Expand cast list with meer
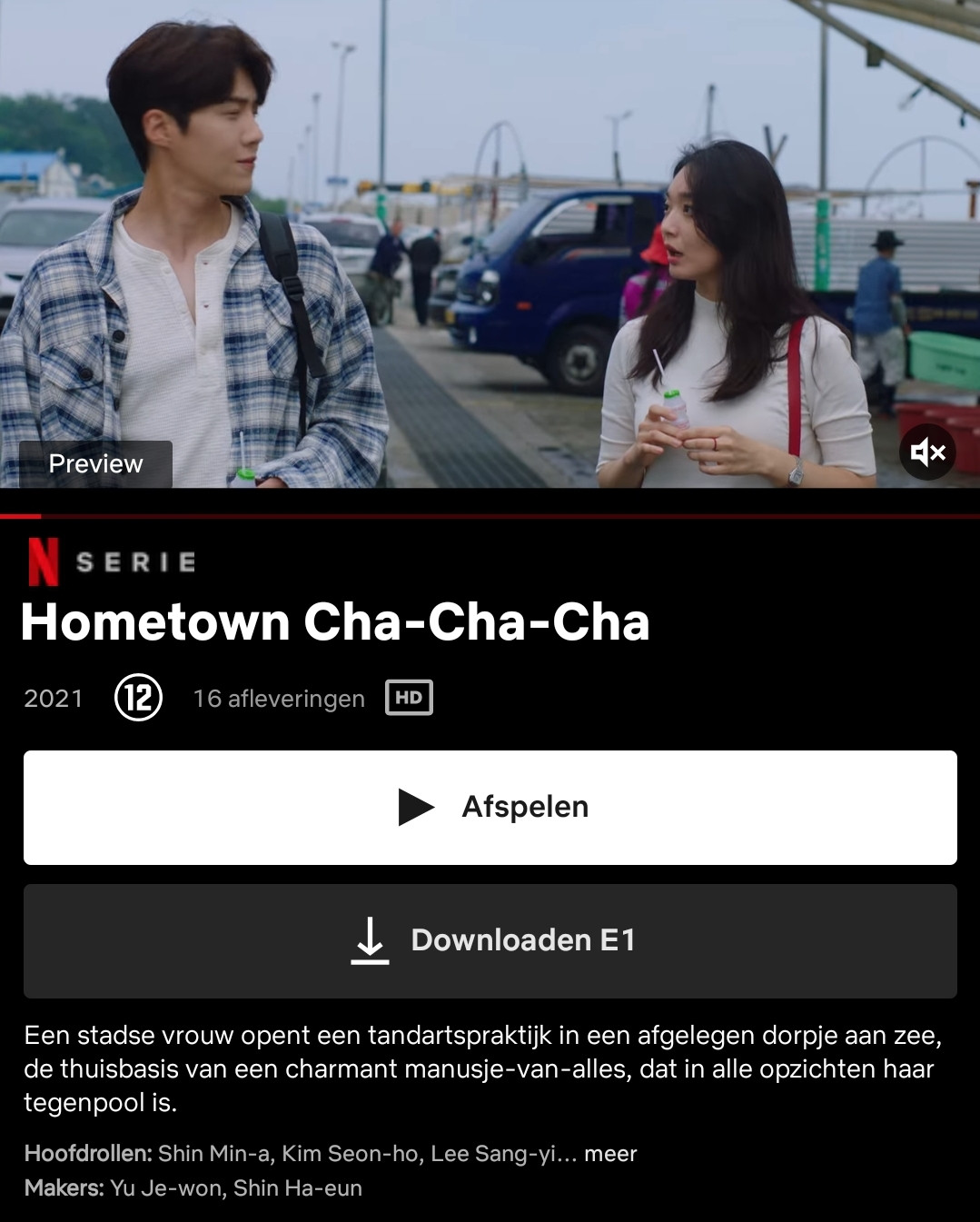The image size is (980, 1222). pyautogui.click(x=610, y=1153)
